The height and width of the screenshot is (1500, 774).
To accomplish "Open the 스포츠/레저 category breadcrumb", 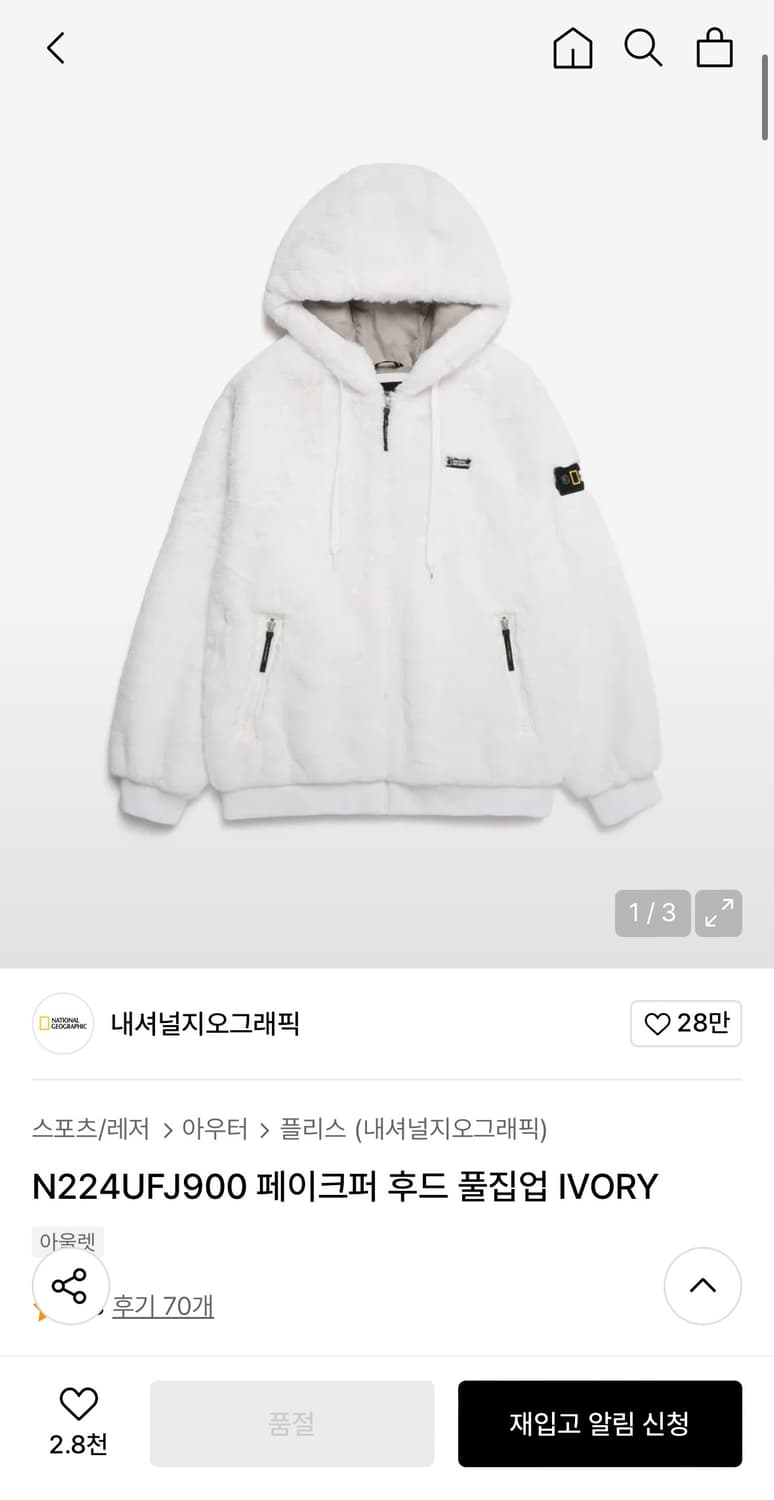I will 91,1129.
